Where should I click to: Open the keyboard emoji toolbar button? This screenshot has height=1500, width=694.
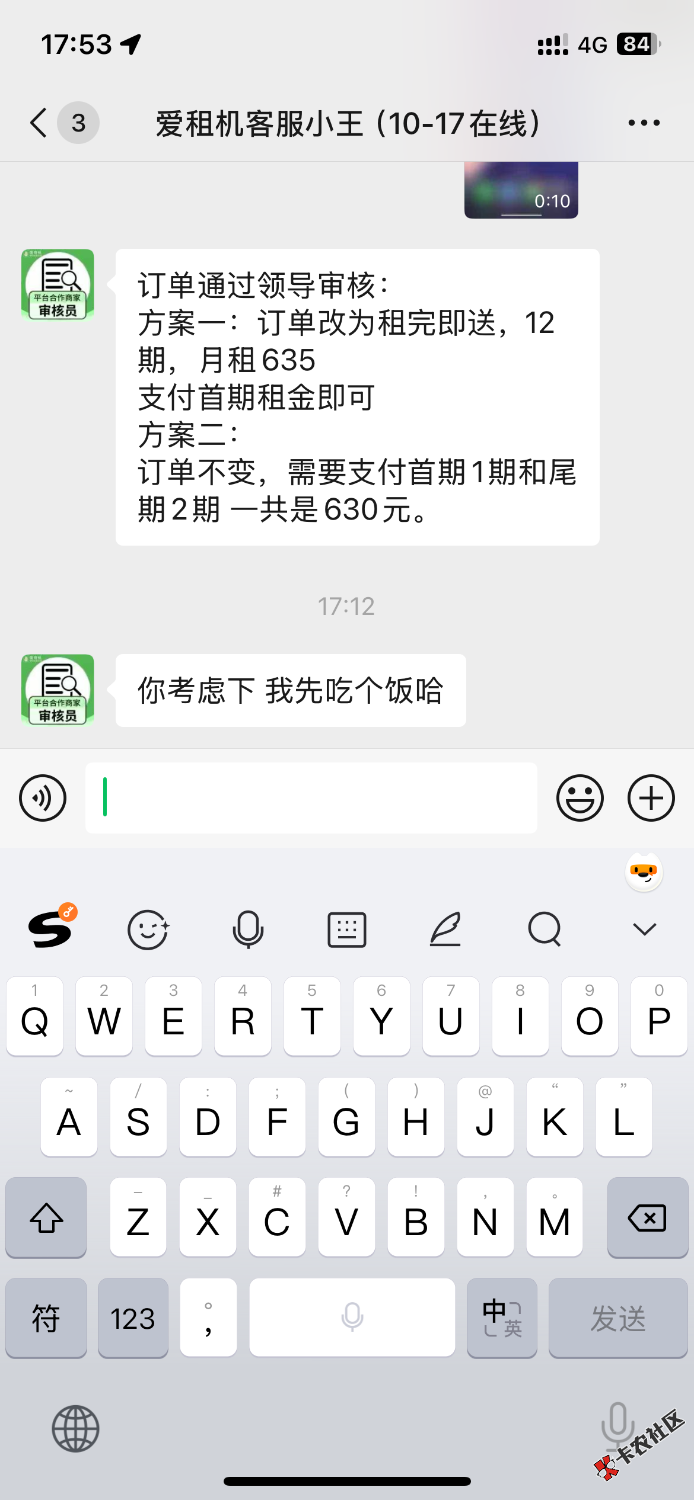(148, 930)
